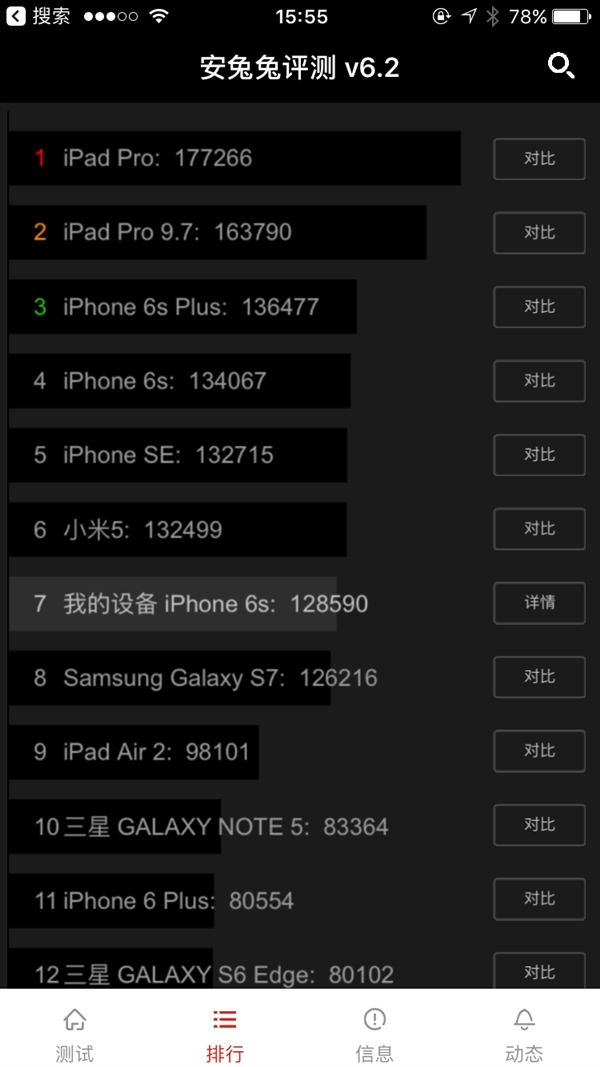The height and width of the screenshot is (1067, 600).
Task: Tap 对比 for 三星 GALAXY S6 Edge
Action: pyautogui.click(x=539, y=971)
